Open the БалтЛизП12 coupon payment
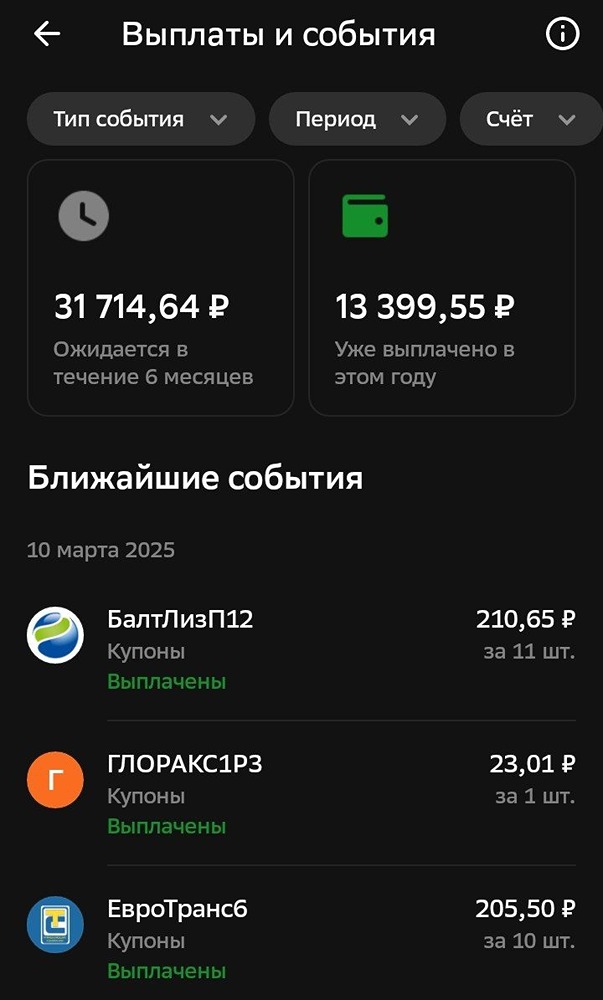Viewport: 603px width, 1000px height. [x=300, y=649]
